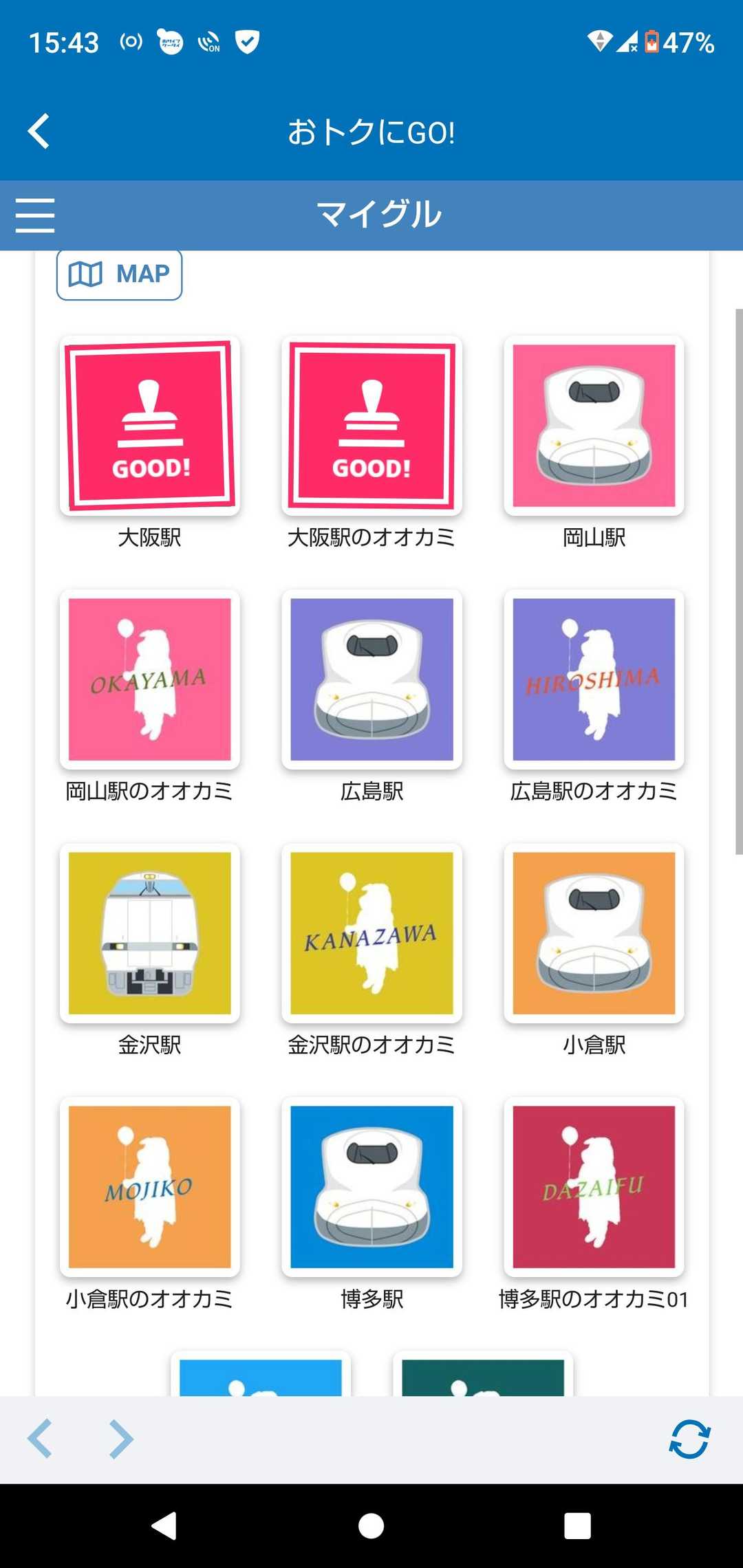The height and width of the screenshot is (1568, 743).
Task: Open the 大阪駅のオオカミ stamp tile
Action: (371, 426)
